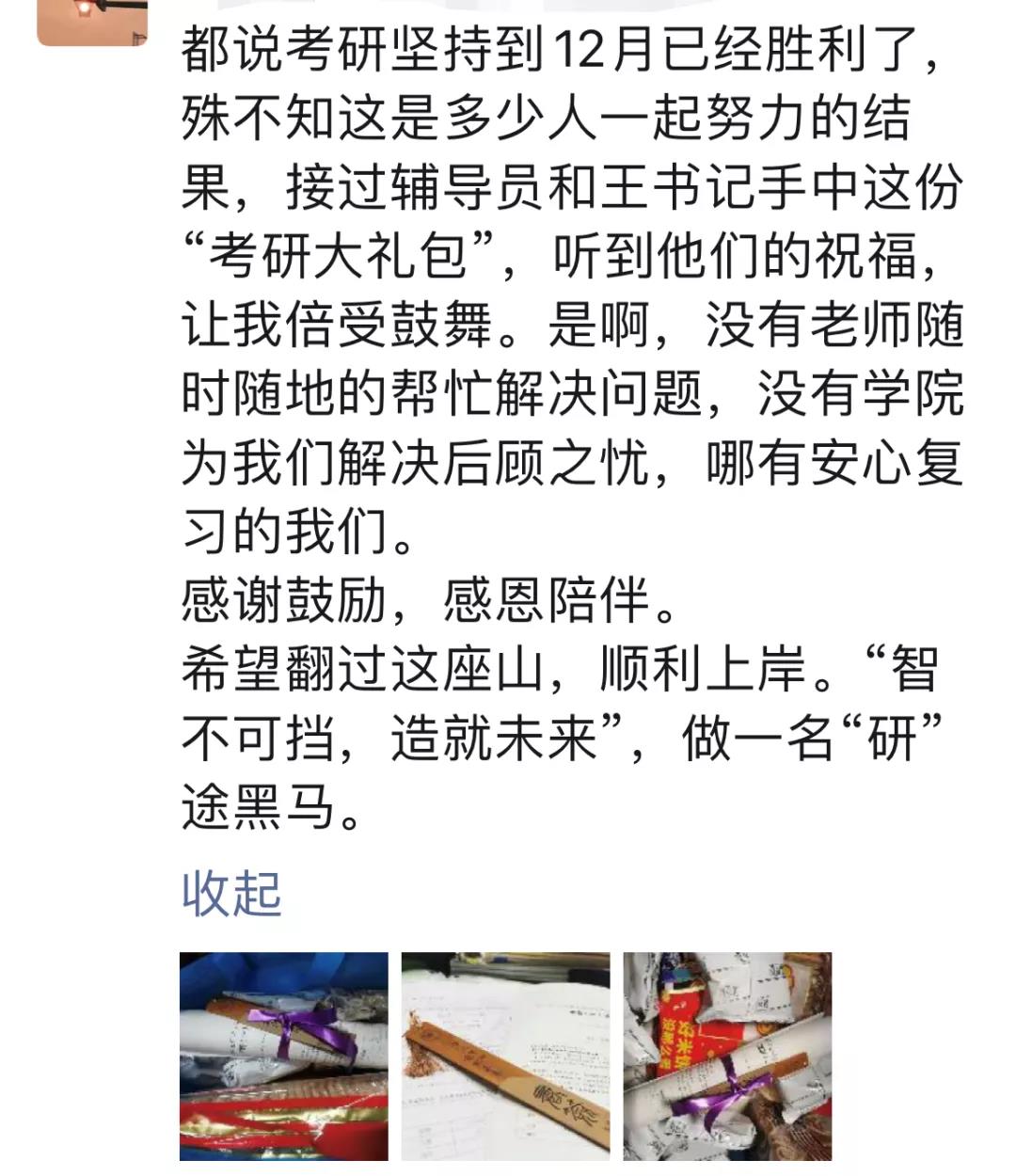Open the poster's profile avatar
The height and width of the screenshot is (1176, 1016).
[x=92, y=21]
